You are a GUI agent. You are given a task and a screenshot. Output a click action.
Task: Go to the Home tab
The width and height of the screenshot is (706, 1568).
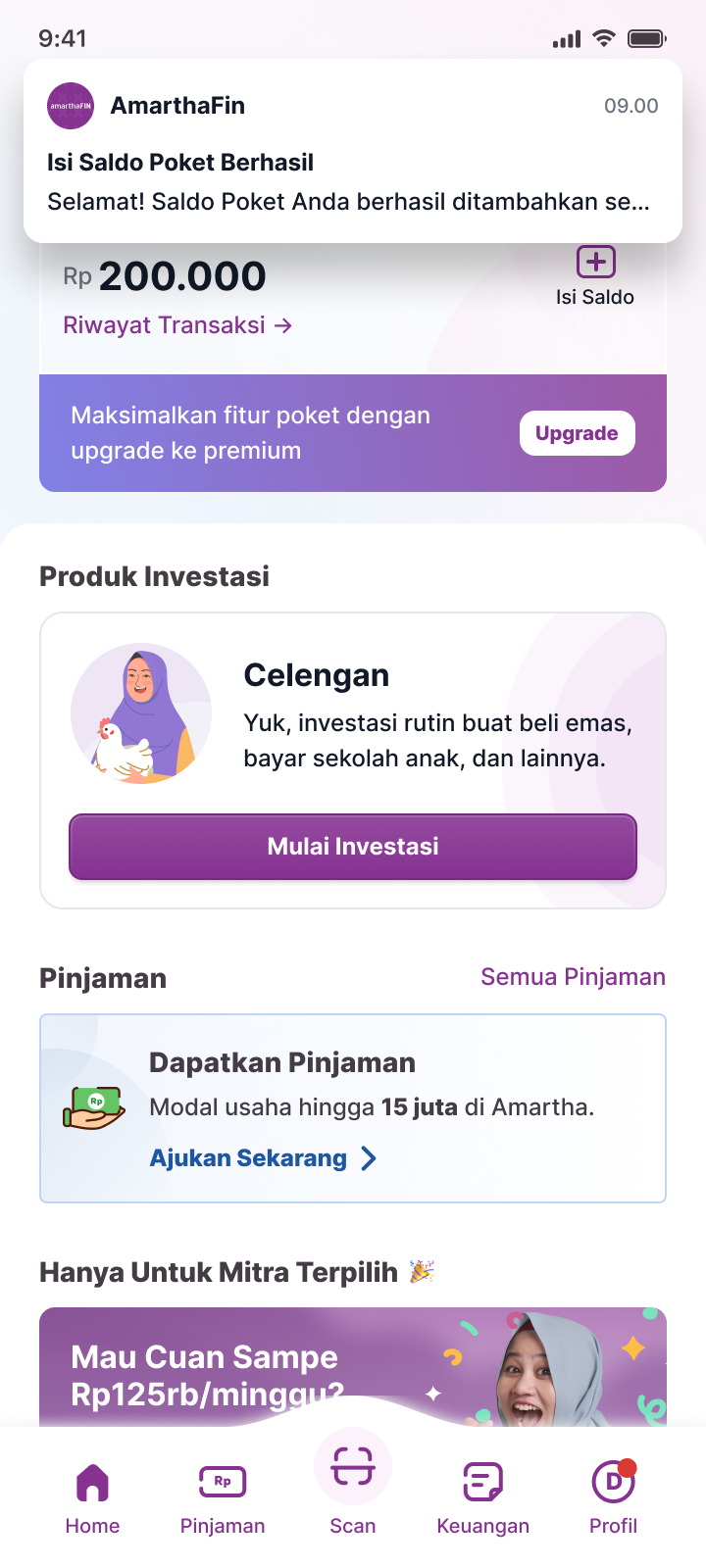92,1499
